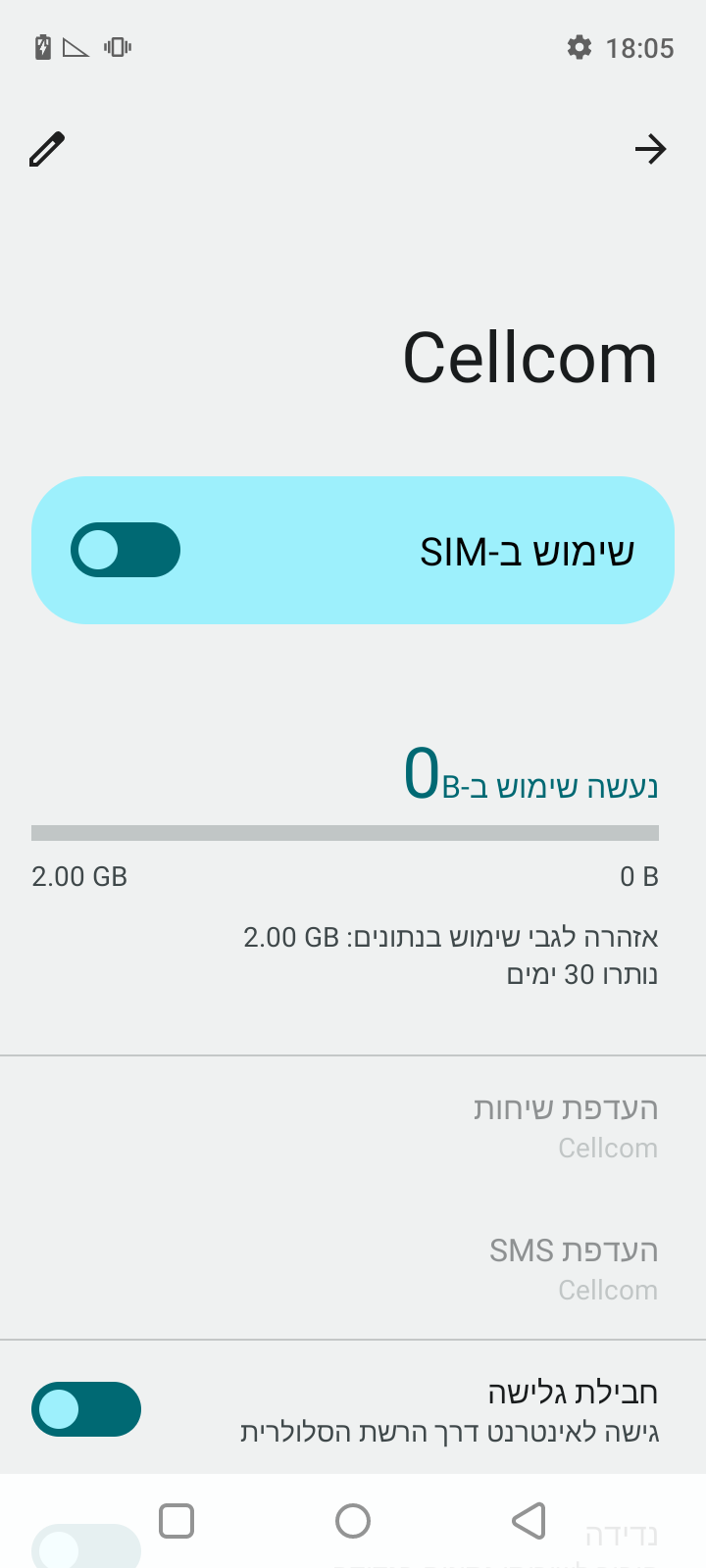The height and width of the screenshot is (1568, 706).
Task: Tap the settings gear in the status bar
Action: tap(581, 47)
